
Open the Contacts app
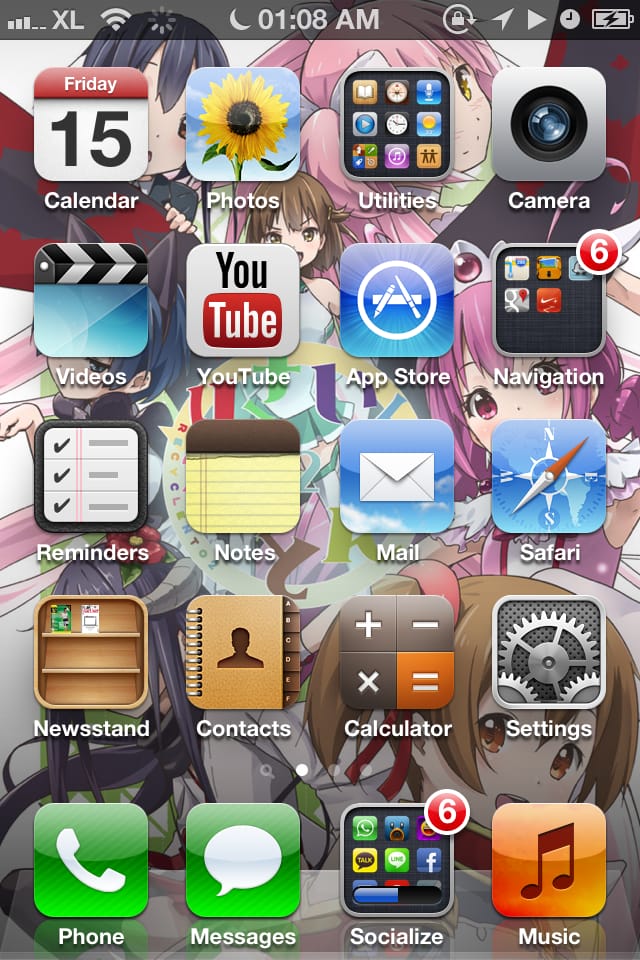[x=243, y=652]
